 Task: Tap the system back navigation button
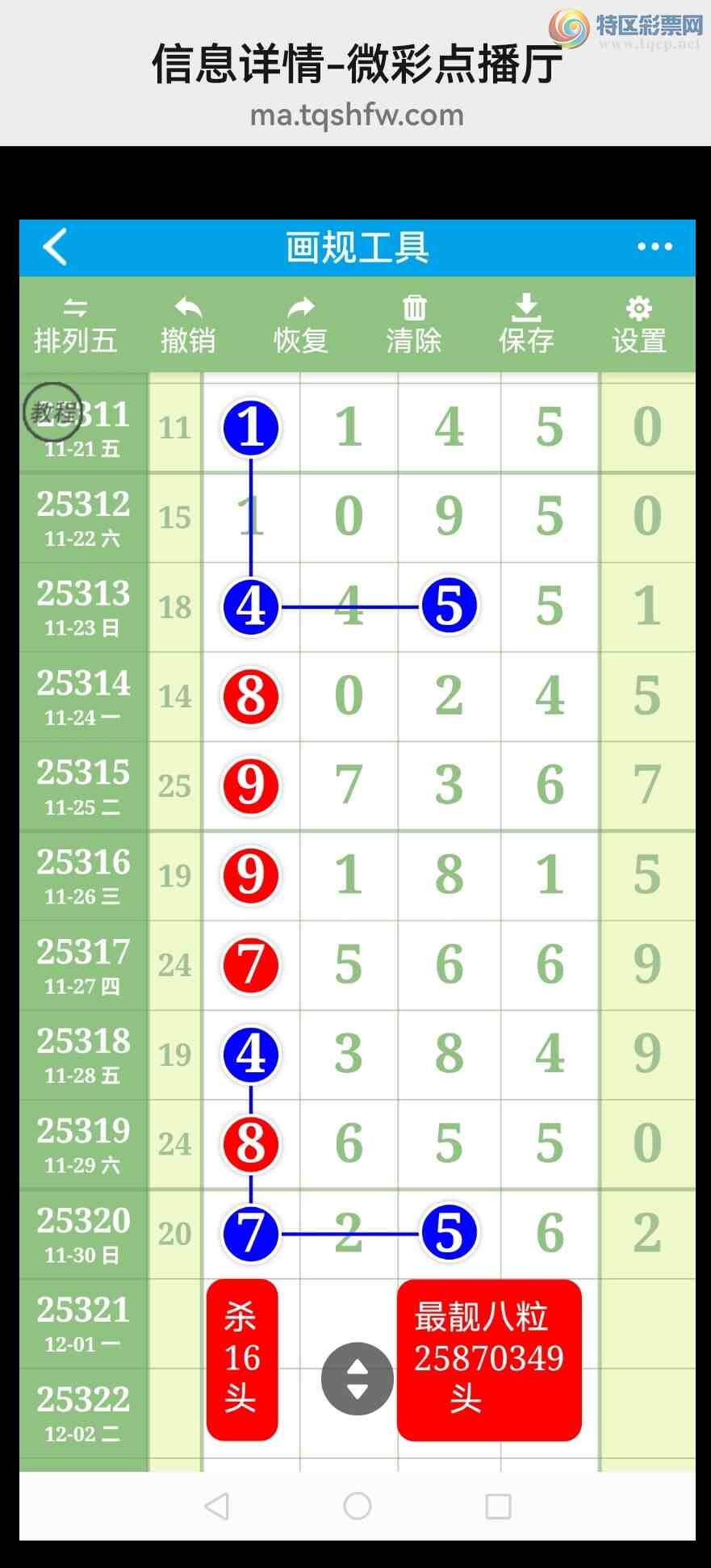coord(217,1506)
